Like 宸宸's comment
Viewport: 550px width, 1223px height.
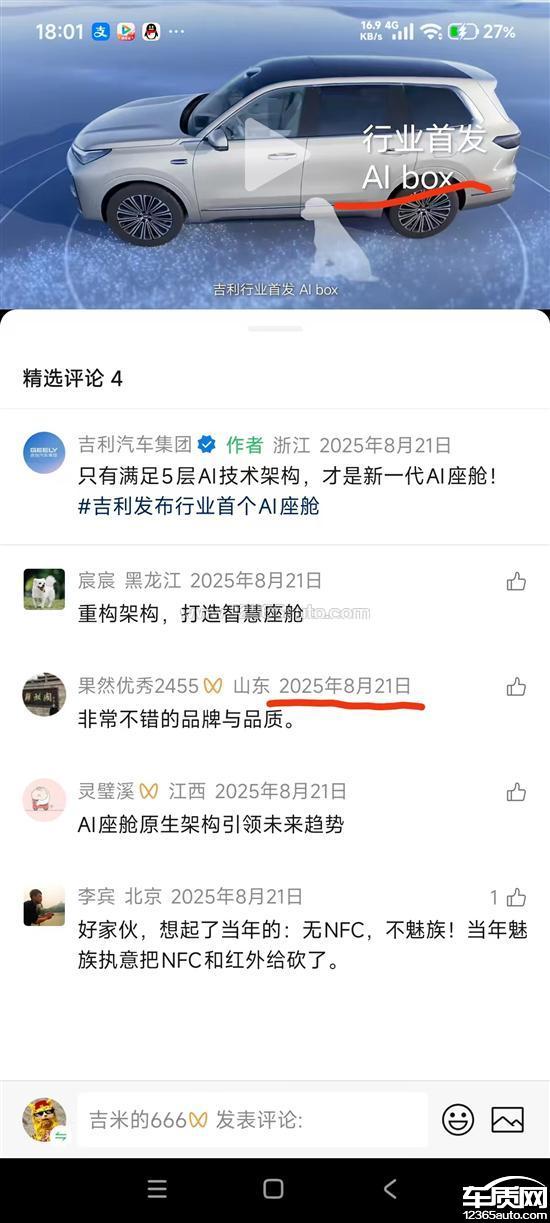[x=516, y=581]
